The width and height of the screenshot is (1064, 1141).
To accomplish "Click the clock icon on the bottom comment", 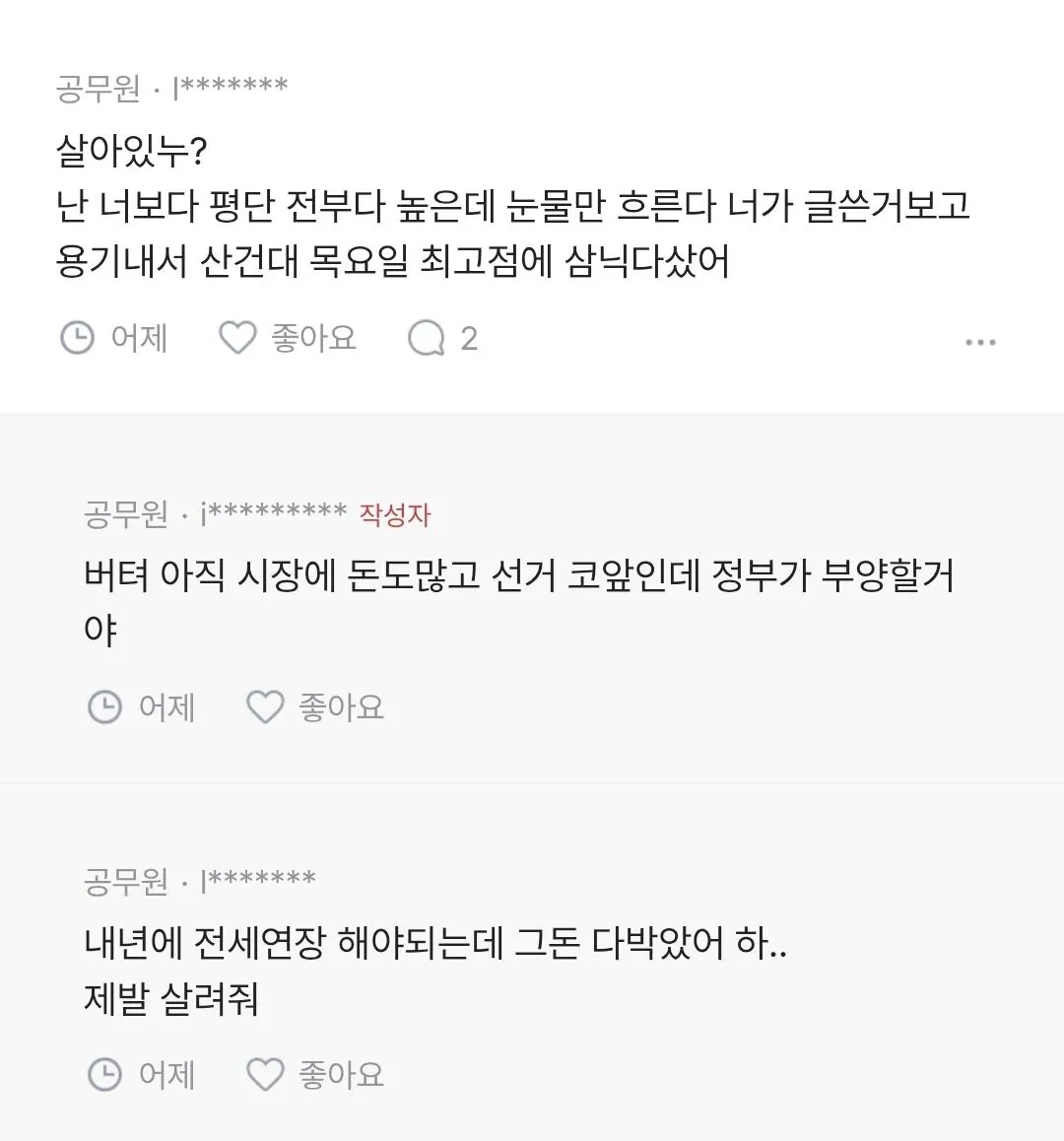I will [105, 1074].
